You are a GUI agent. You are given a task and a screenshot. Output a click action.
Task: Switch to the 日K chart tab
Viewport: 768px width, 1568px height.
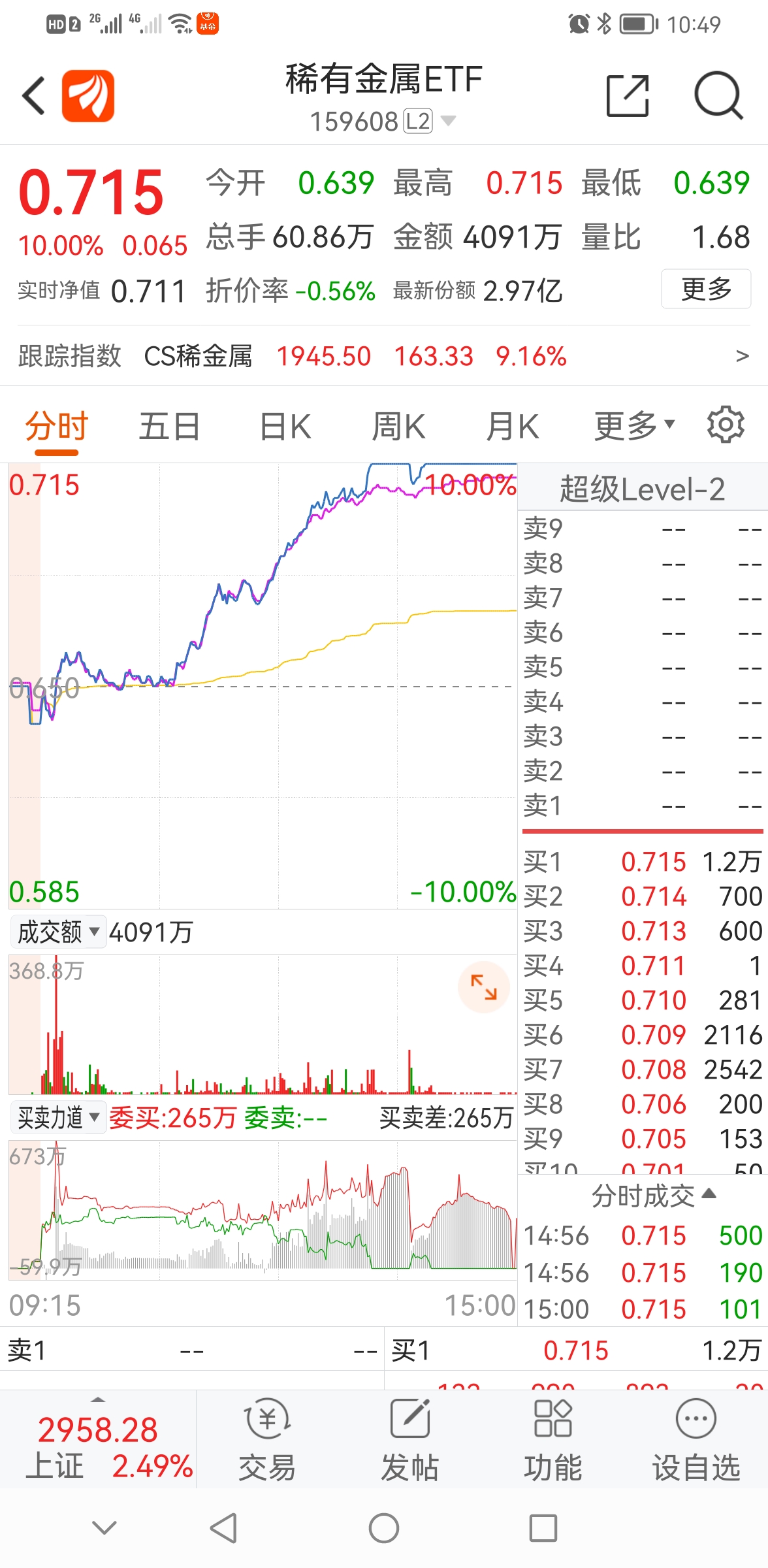pos(285,427)
